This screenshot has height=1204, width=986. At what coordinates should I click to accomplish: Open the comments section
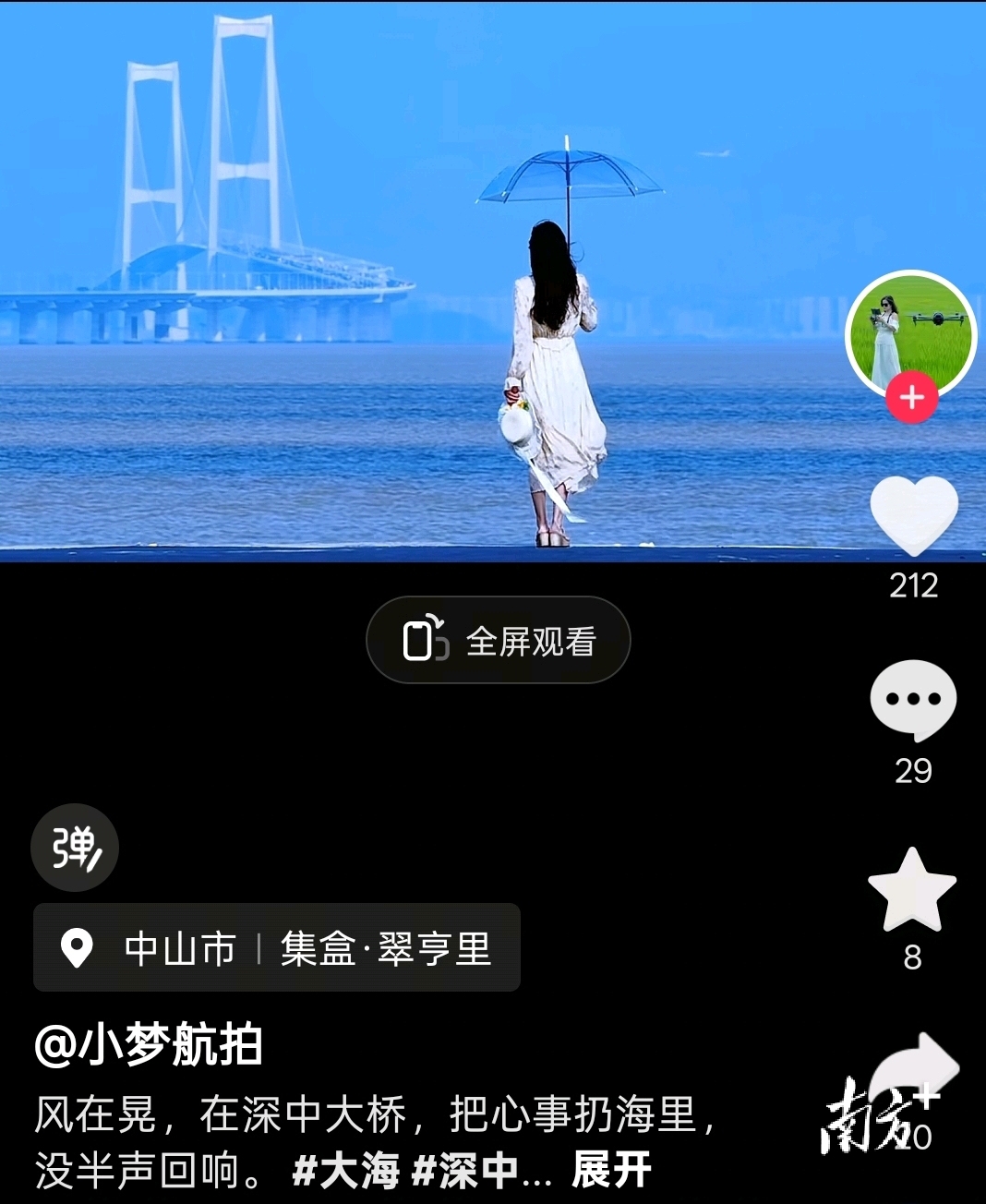point(913,699)
